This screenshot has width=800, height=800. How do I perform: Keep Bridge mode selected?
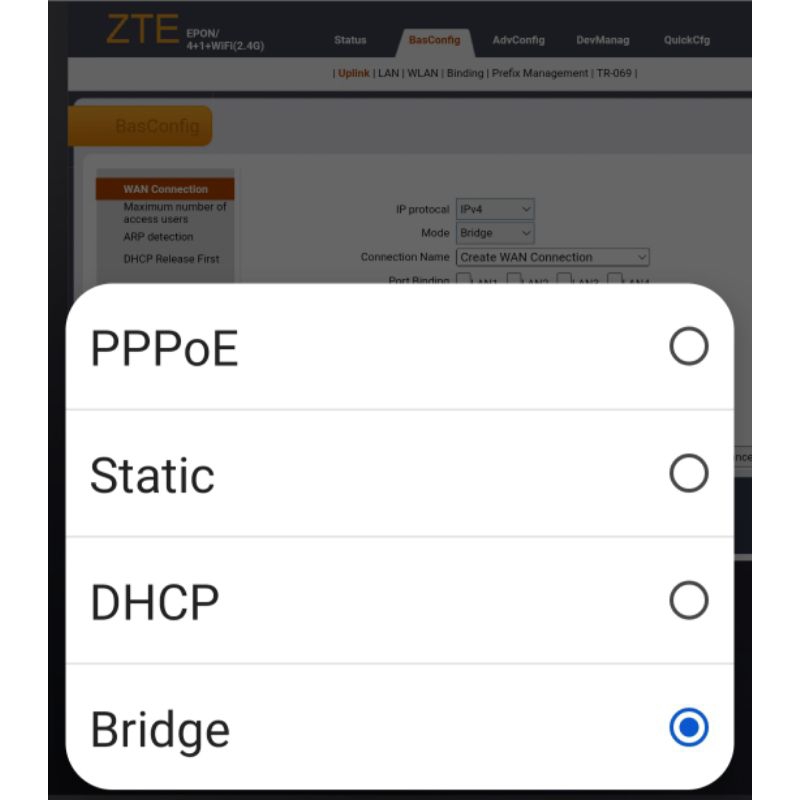[688, 728]
